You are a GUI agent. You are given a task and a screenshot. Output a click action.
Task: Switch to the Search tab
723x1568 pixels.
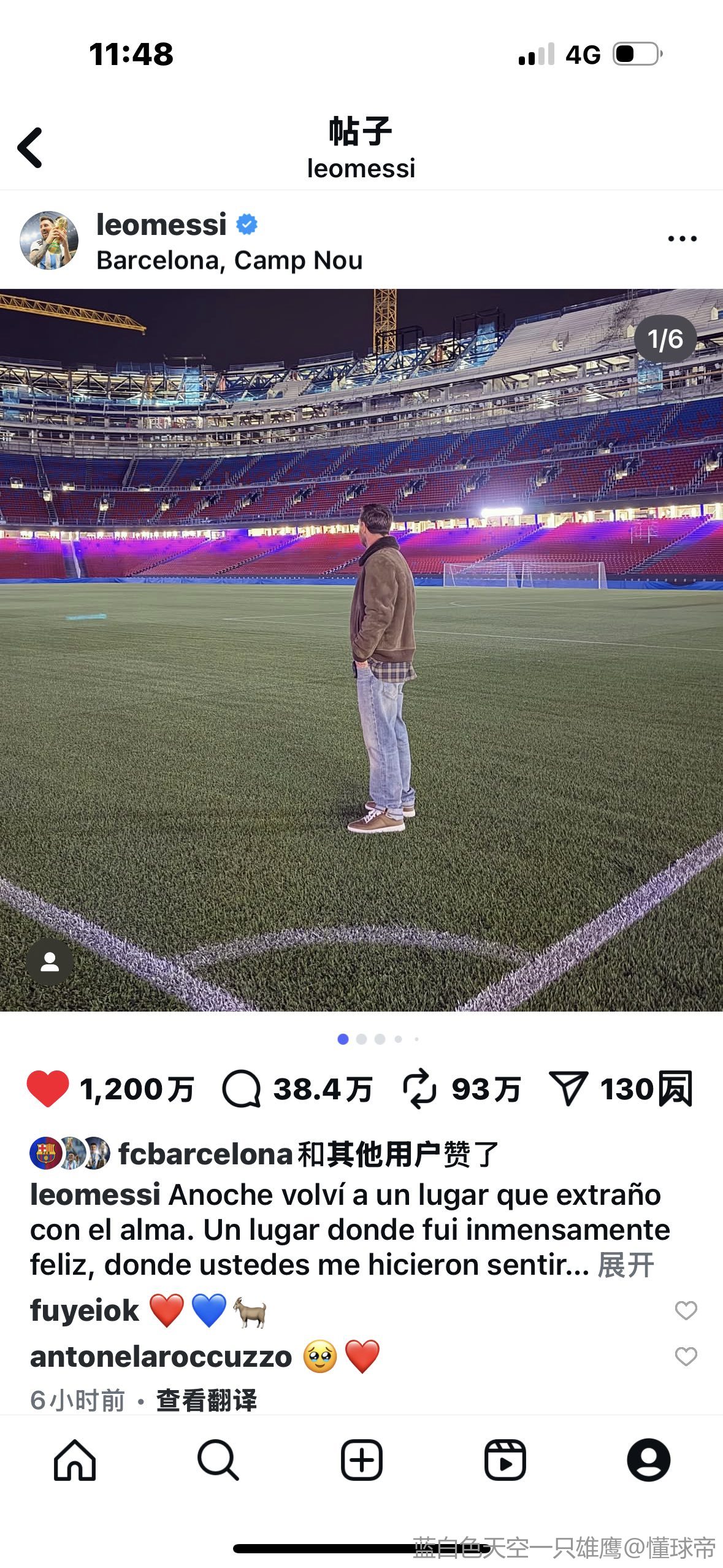point(218,1460)
